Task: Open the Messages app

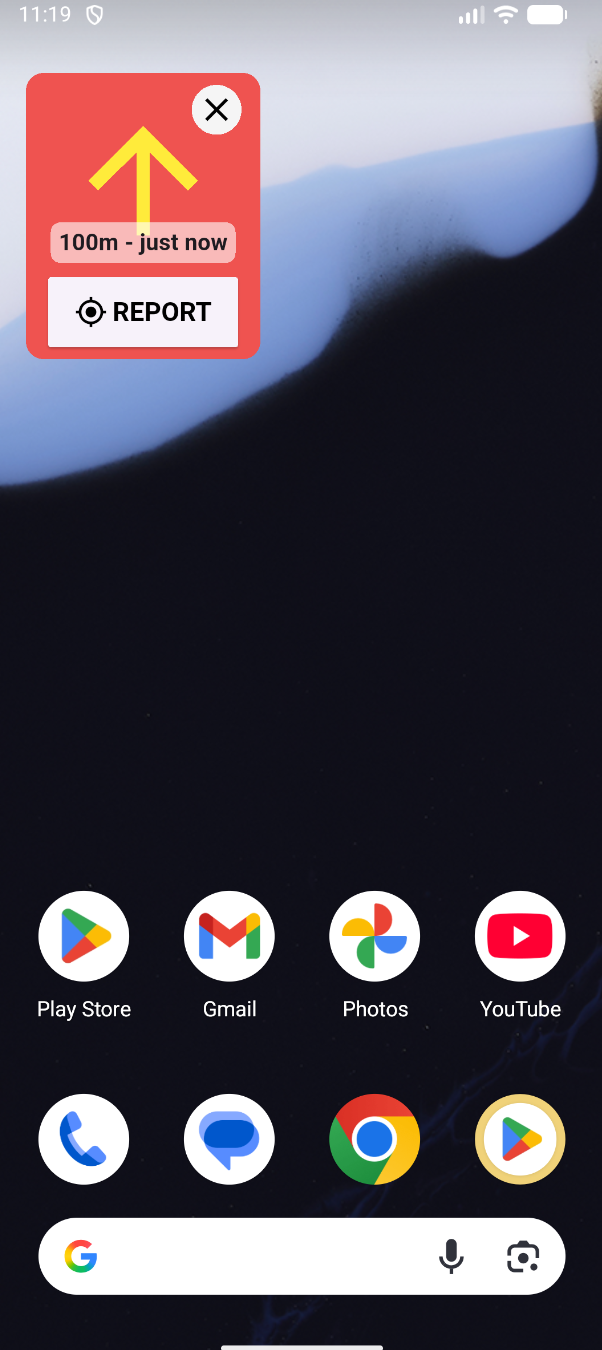Action: 230,1139
